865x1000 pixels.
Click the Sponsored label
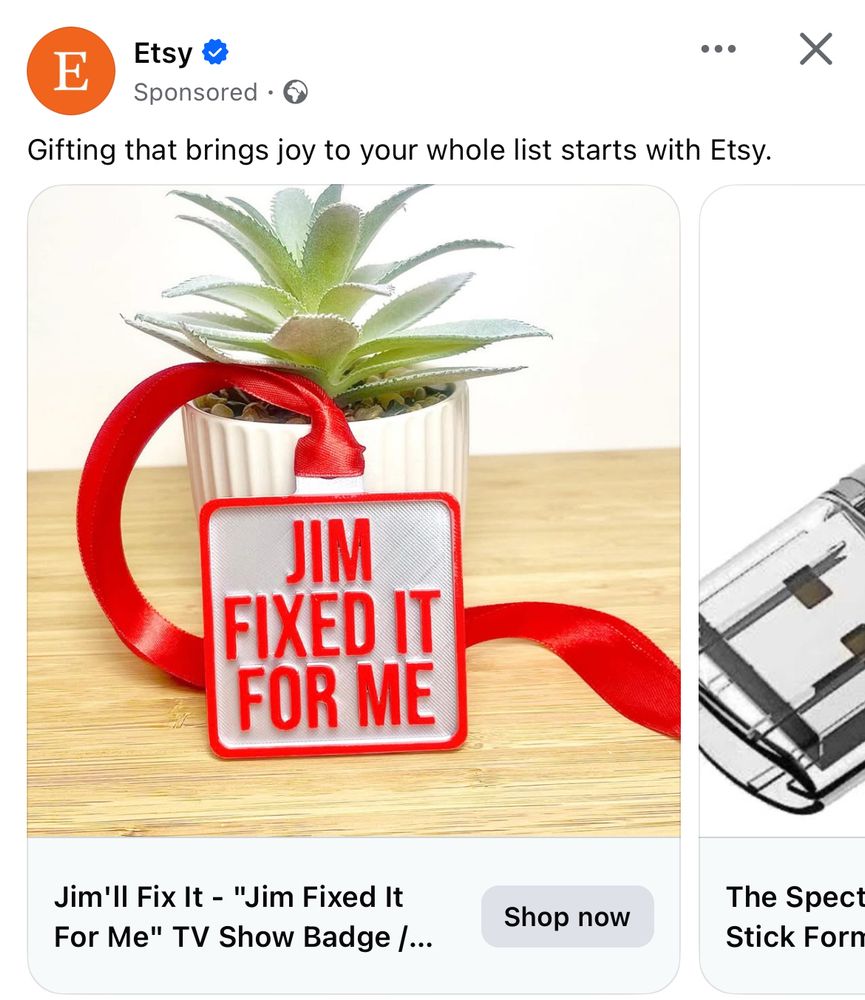196,92
